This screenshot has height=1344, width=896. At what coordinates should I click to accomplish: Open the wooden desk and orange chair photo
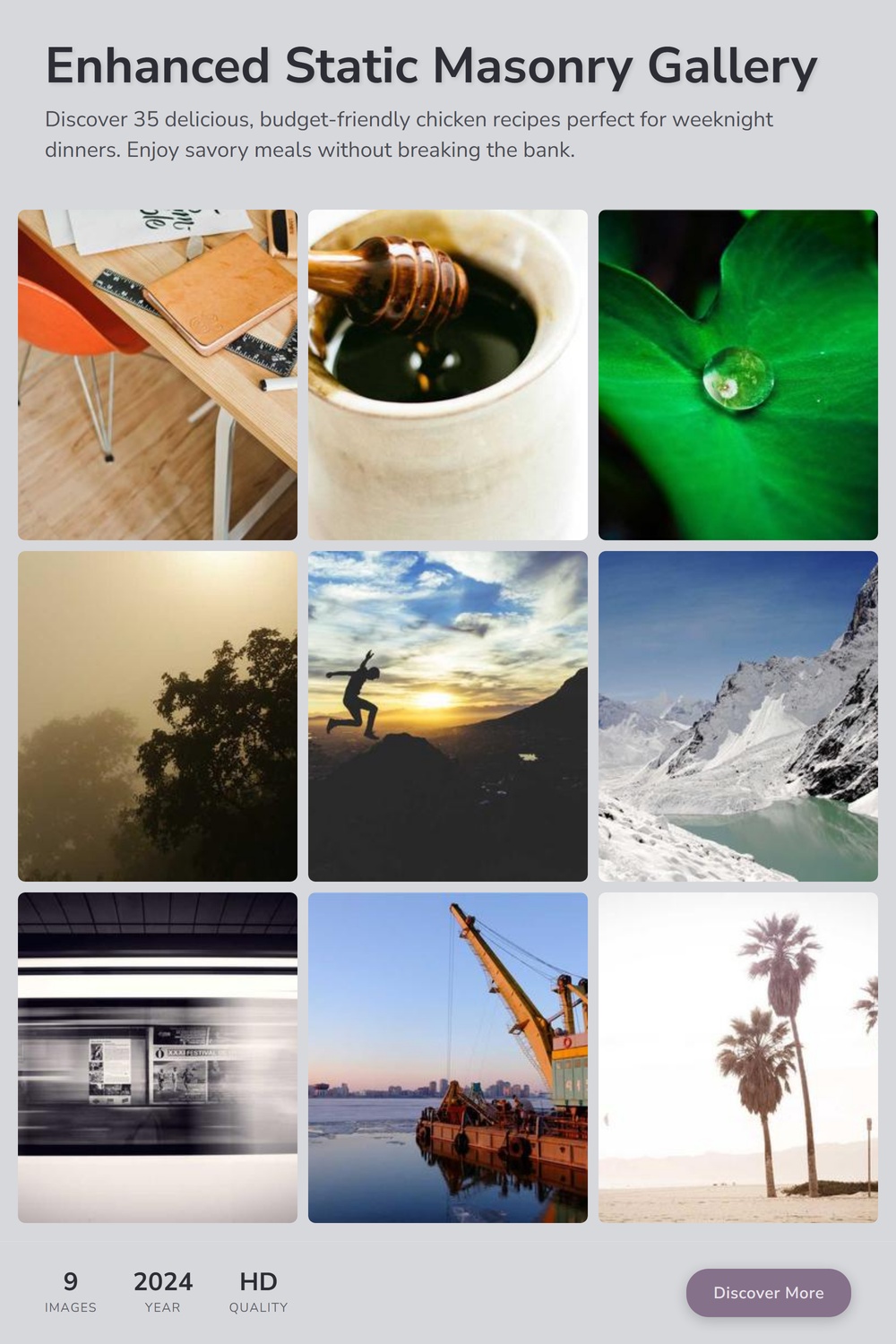(x=158, y=375)
